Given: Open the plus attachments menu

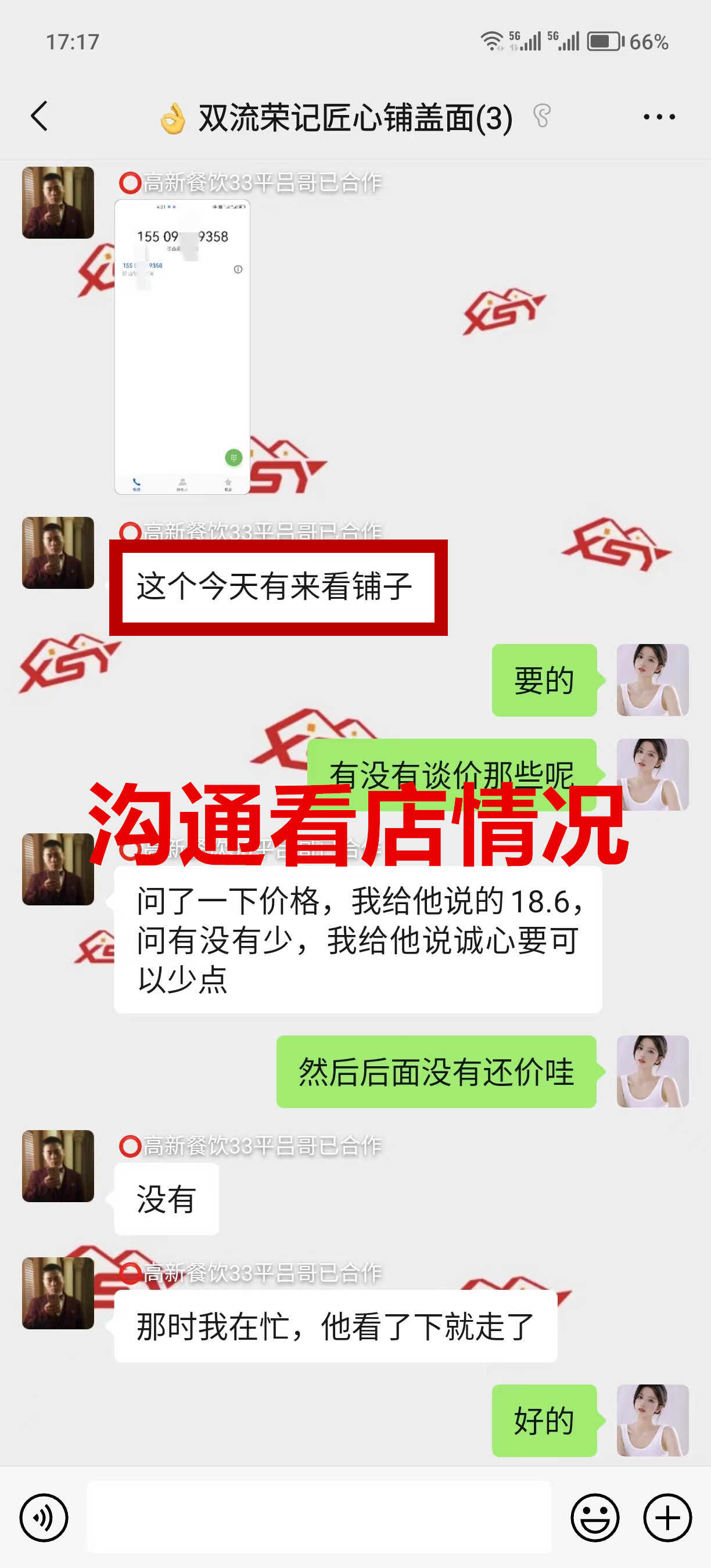Looking at the screenshot, I should point(667,1517).
